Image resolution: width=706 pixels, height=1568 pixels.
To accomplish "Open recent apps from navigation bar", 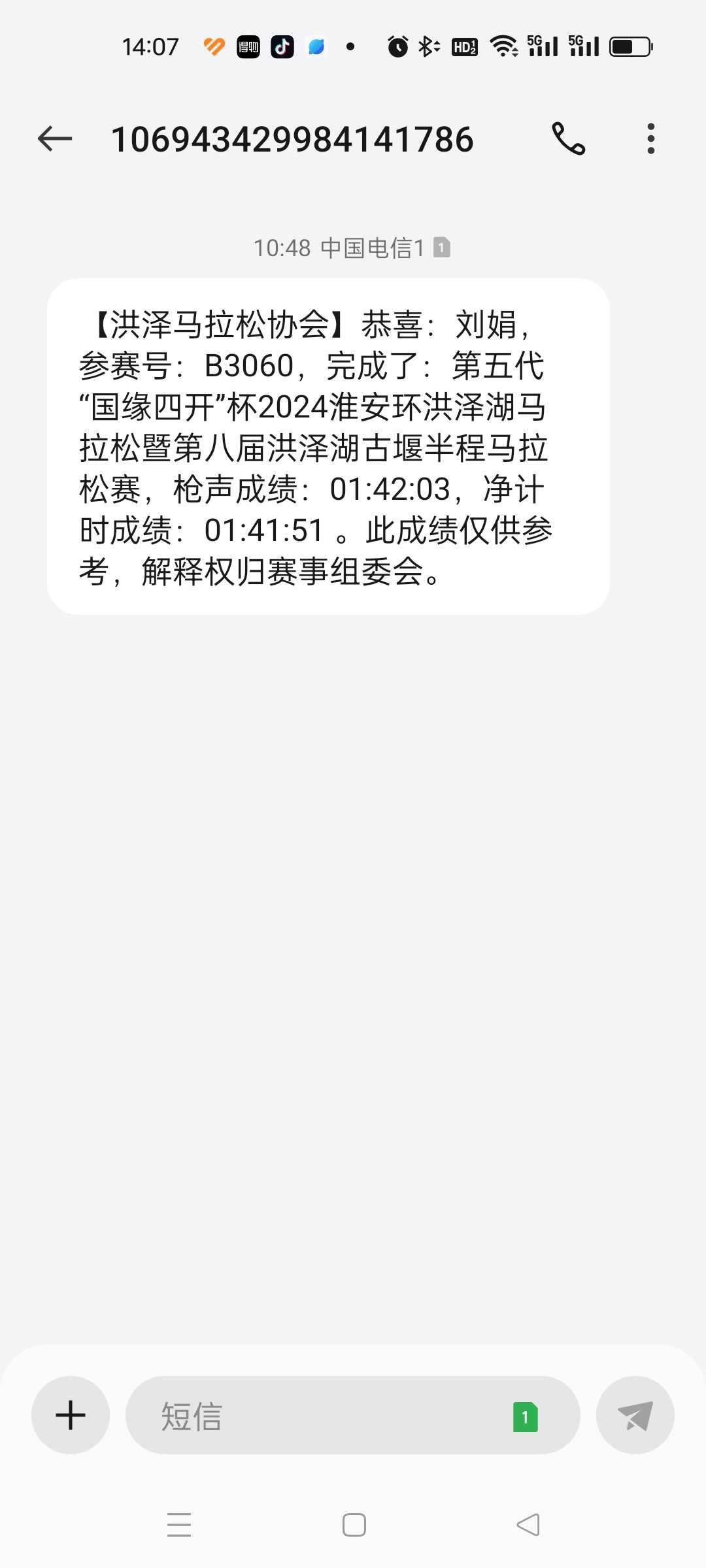I will [x=179, y=1525].
